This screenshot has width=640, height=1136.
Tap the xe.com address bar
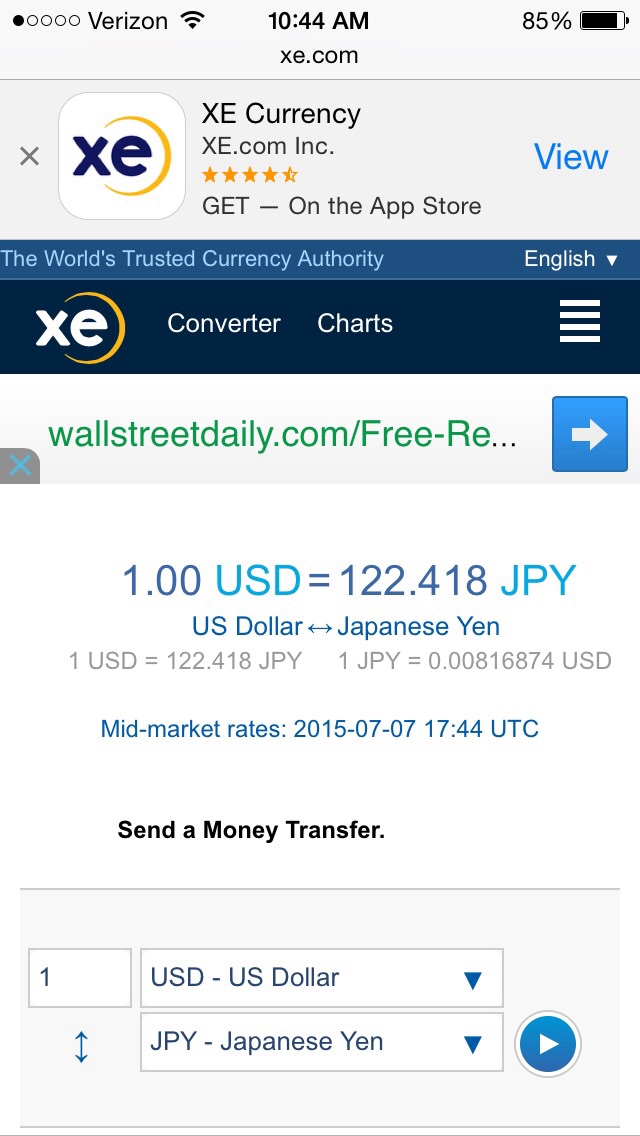click(x=320, y=55)
